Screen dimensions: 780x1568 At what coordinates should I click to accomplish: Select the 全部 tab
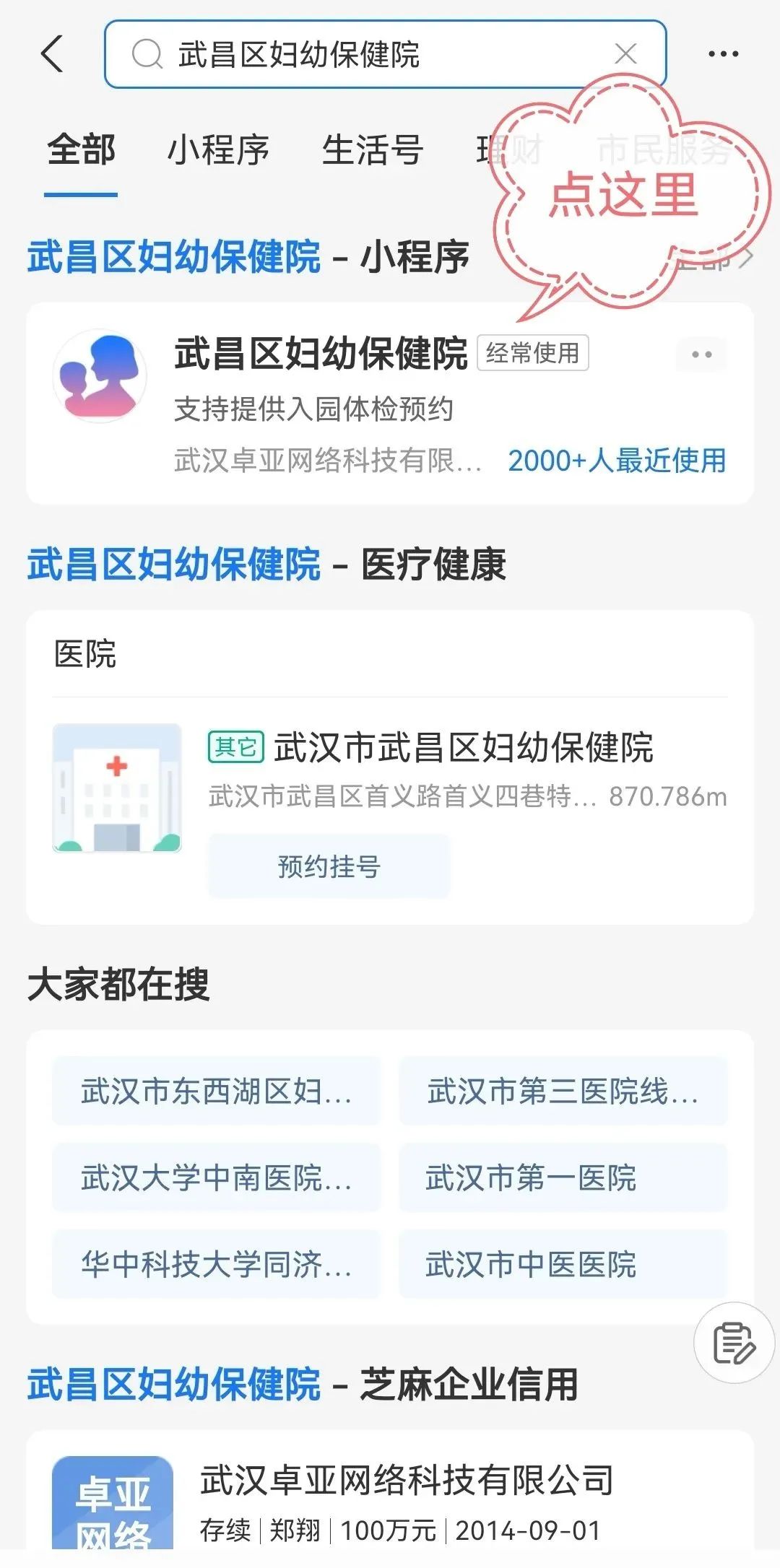[81, 150]
